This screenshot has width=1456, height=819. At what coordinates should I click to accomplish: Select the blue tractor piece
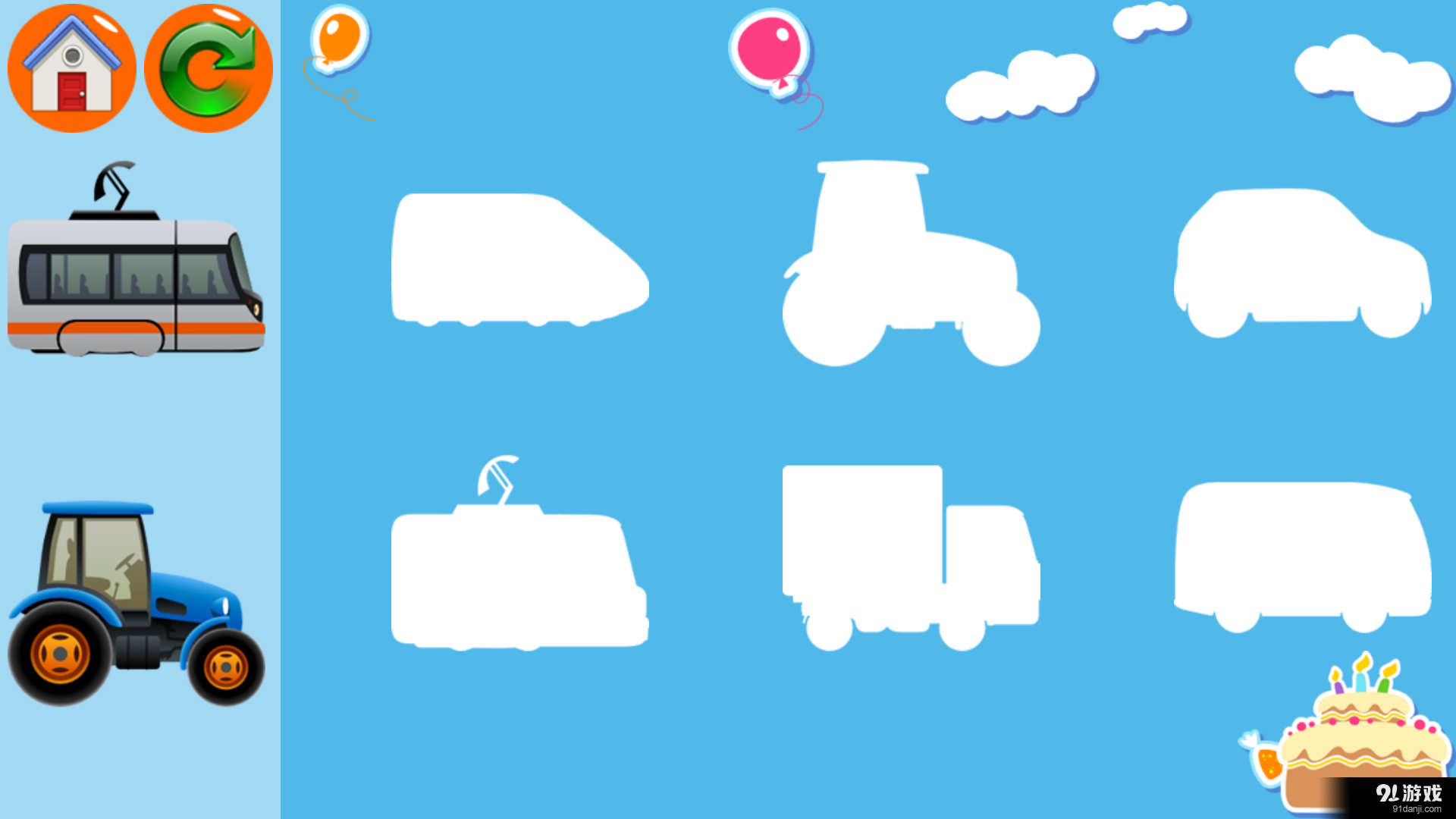click(136, 603)
